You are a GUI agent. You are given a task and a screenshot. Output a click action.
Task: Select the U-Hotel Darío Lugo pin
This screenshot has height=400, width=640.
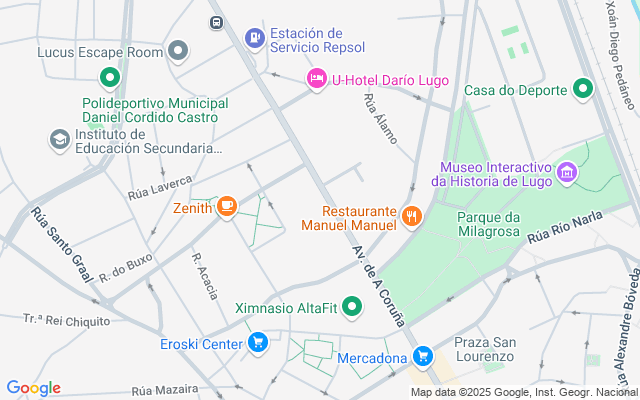[316, 78]
